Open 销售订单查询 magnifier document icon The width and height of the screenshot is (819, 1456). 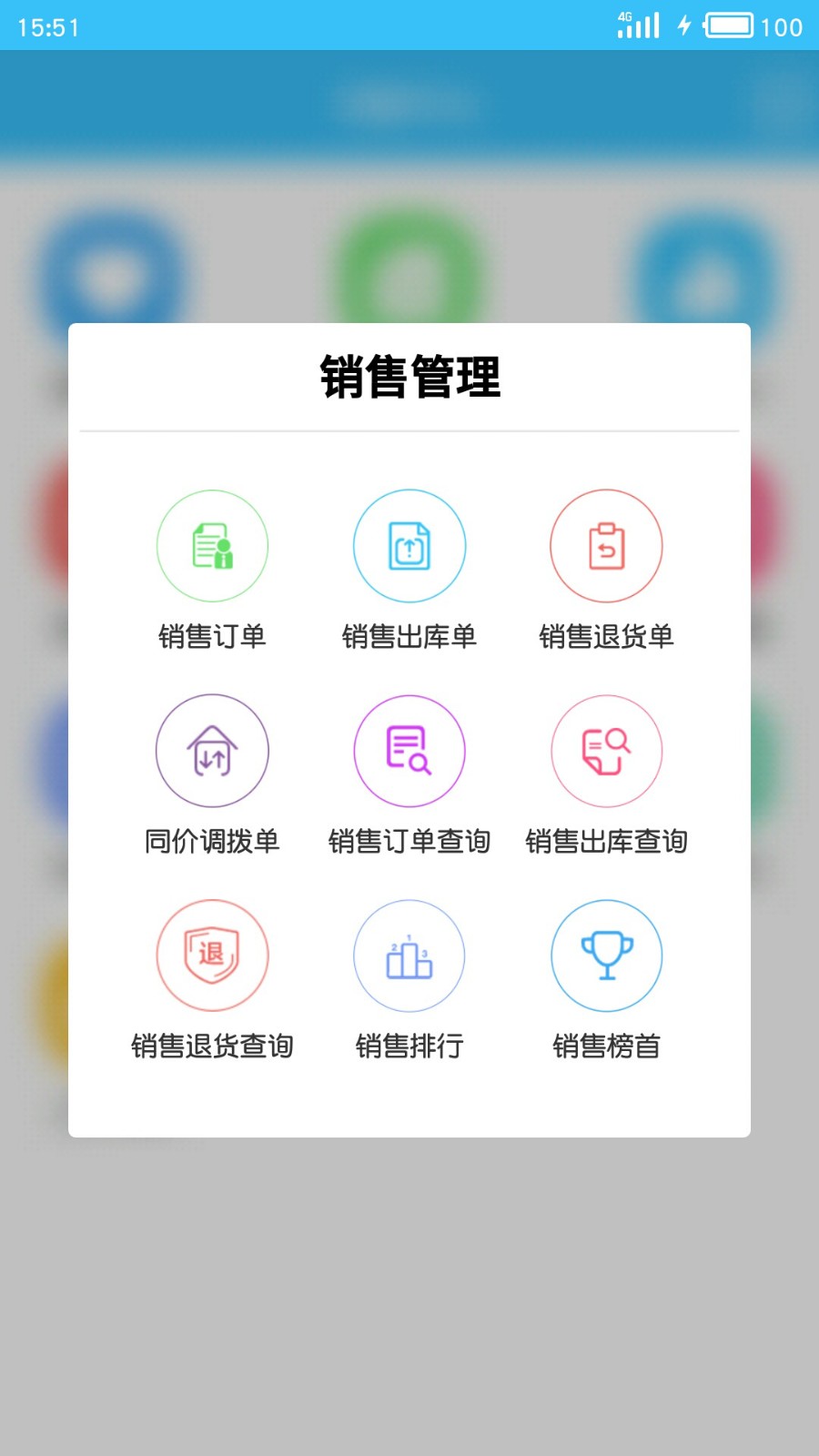pos(409,751)
